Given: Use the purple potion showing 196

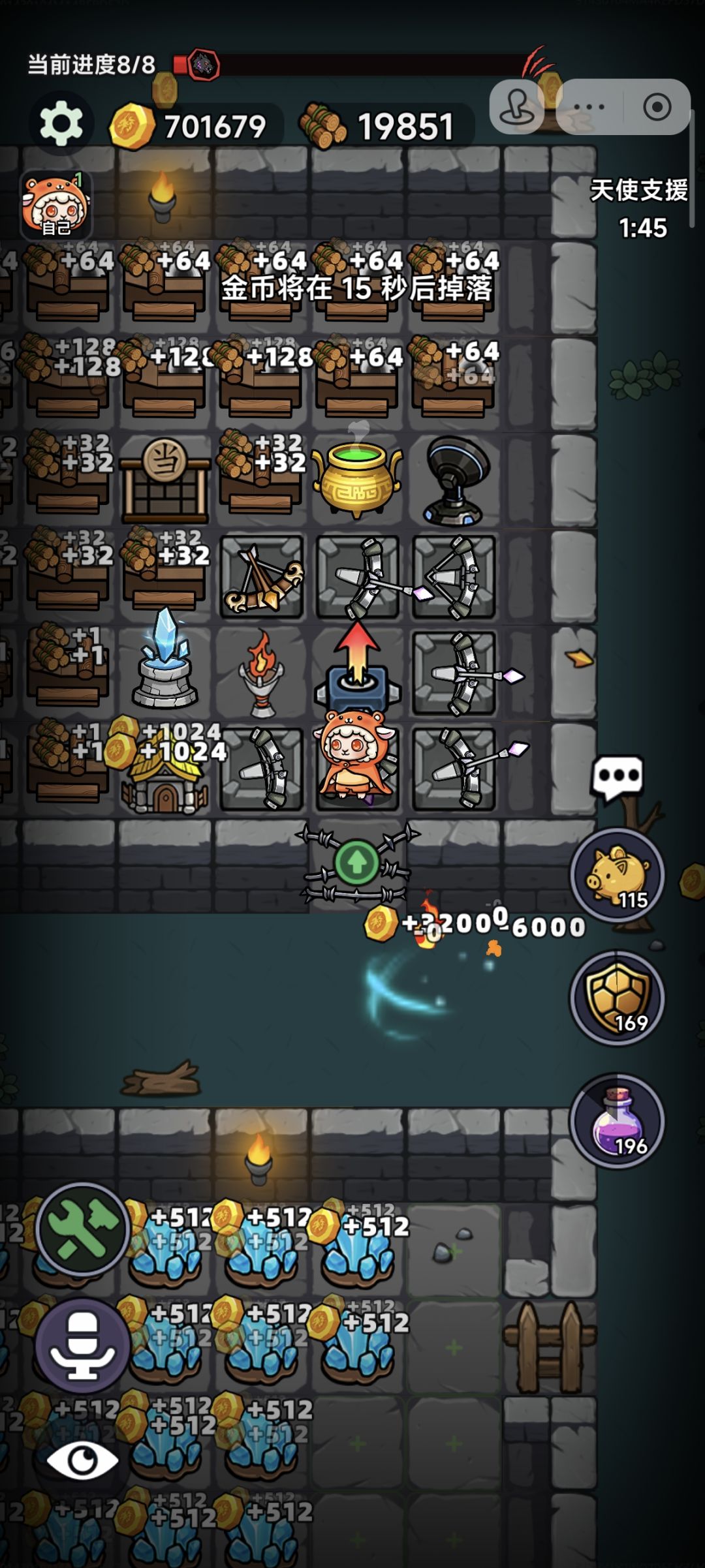Looking at the screenshot, I should (x=618, y=1120).
